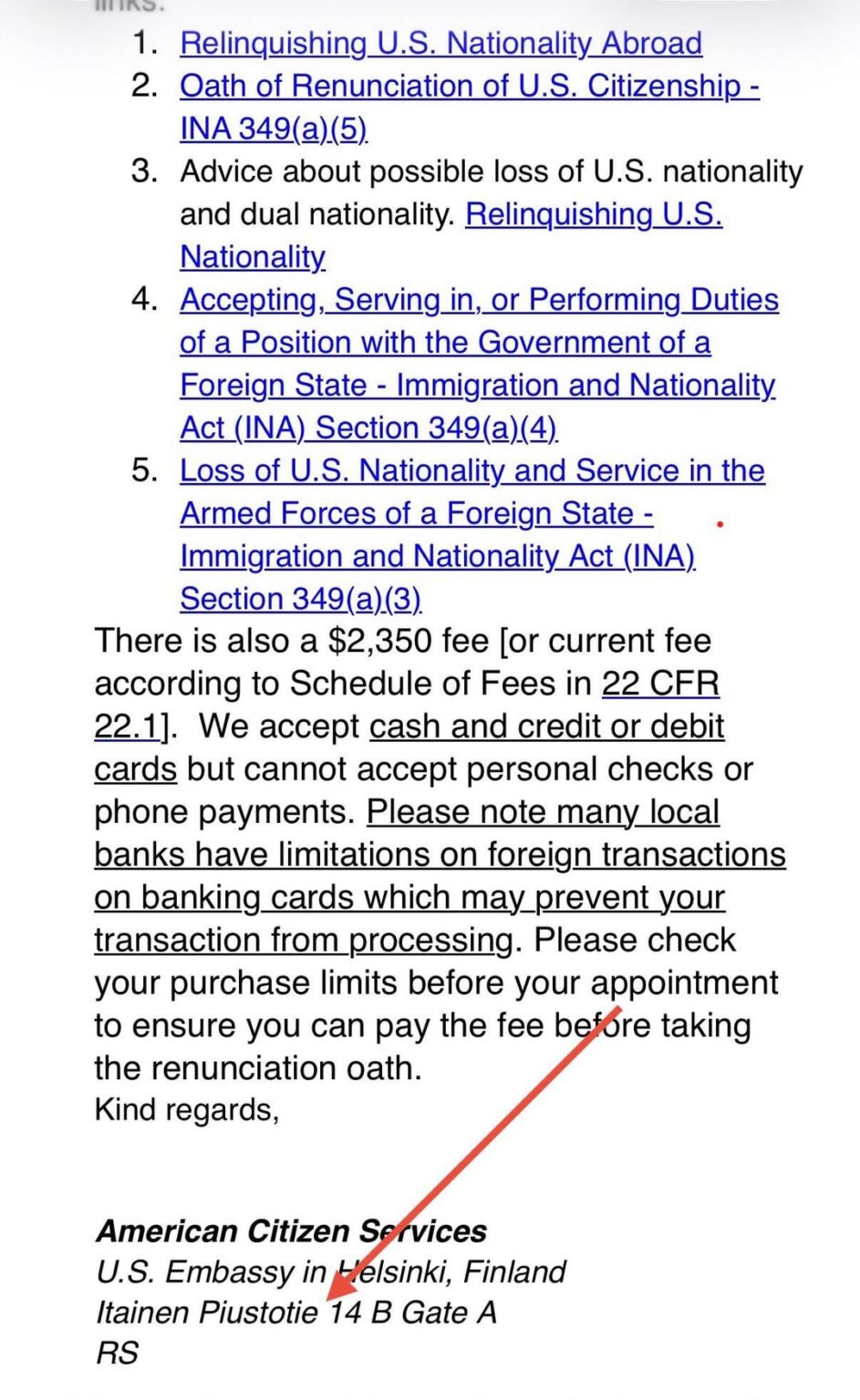The width and height of the screenshot is (860, 1400).
Task: Open the Oath of Renunciation INA 349(a)(5) link
Action: [469, 87]
